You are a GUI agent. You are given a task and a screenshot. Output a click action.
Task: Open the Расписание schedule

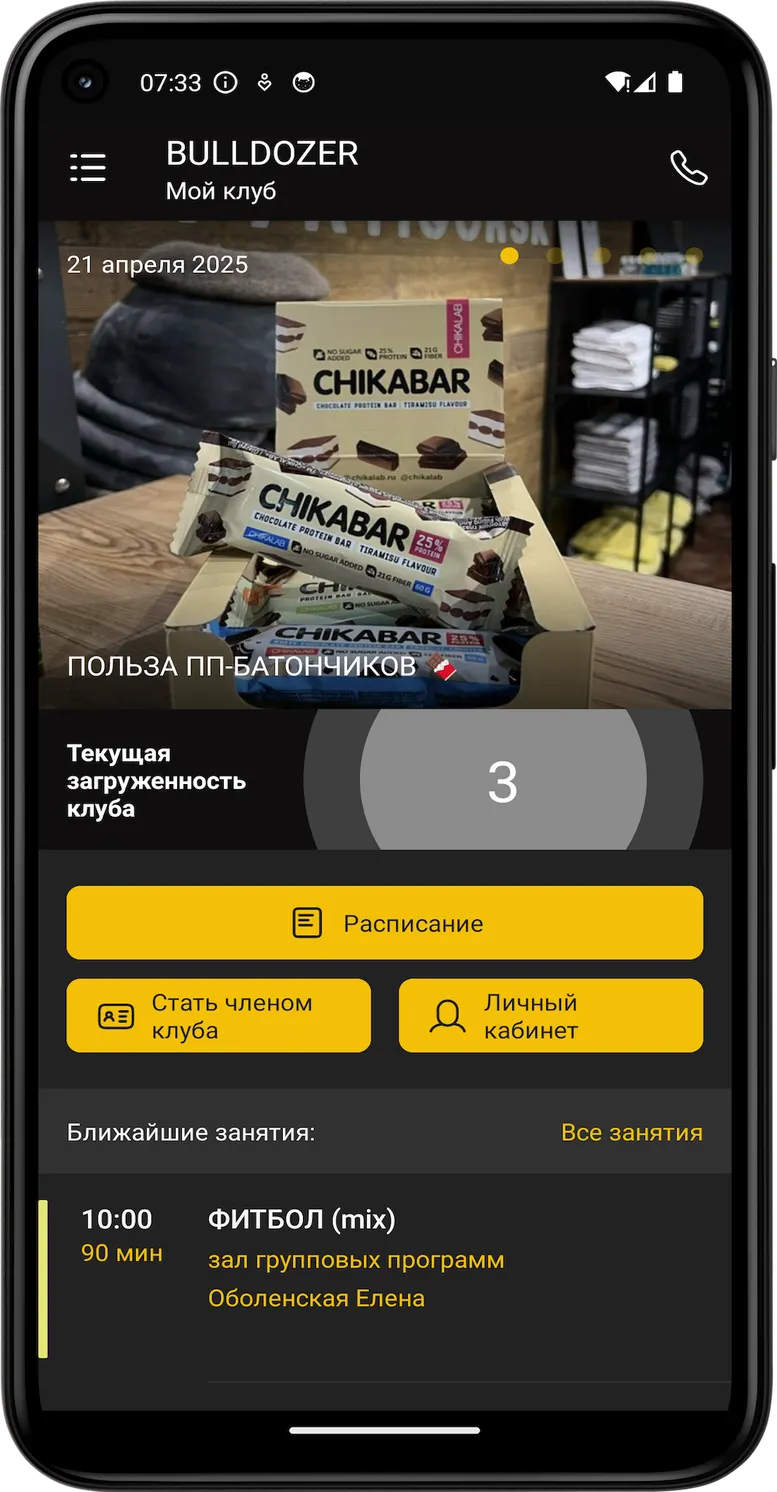coord(385,923)
